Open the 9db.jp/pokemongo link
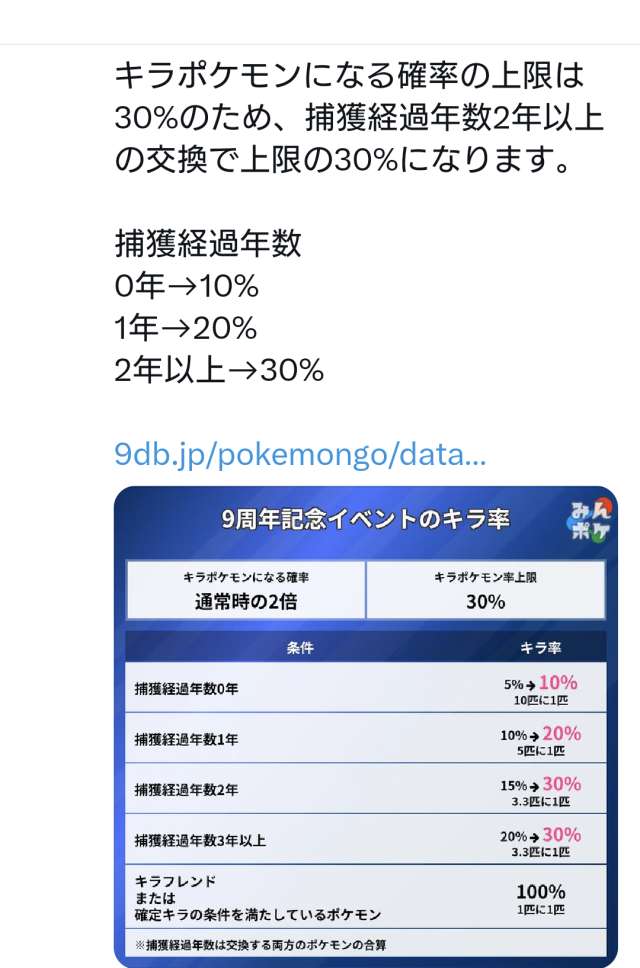This screenshot has width=640, height=968. [x=300, y=456]
